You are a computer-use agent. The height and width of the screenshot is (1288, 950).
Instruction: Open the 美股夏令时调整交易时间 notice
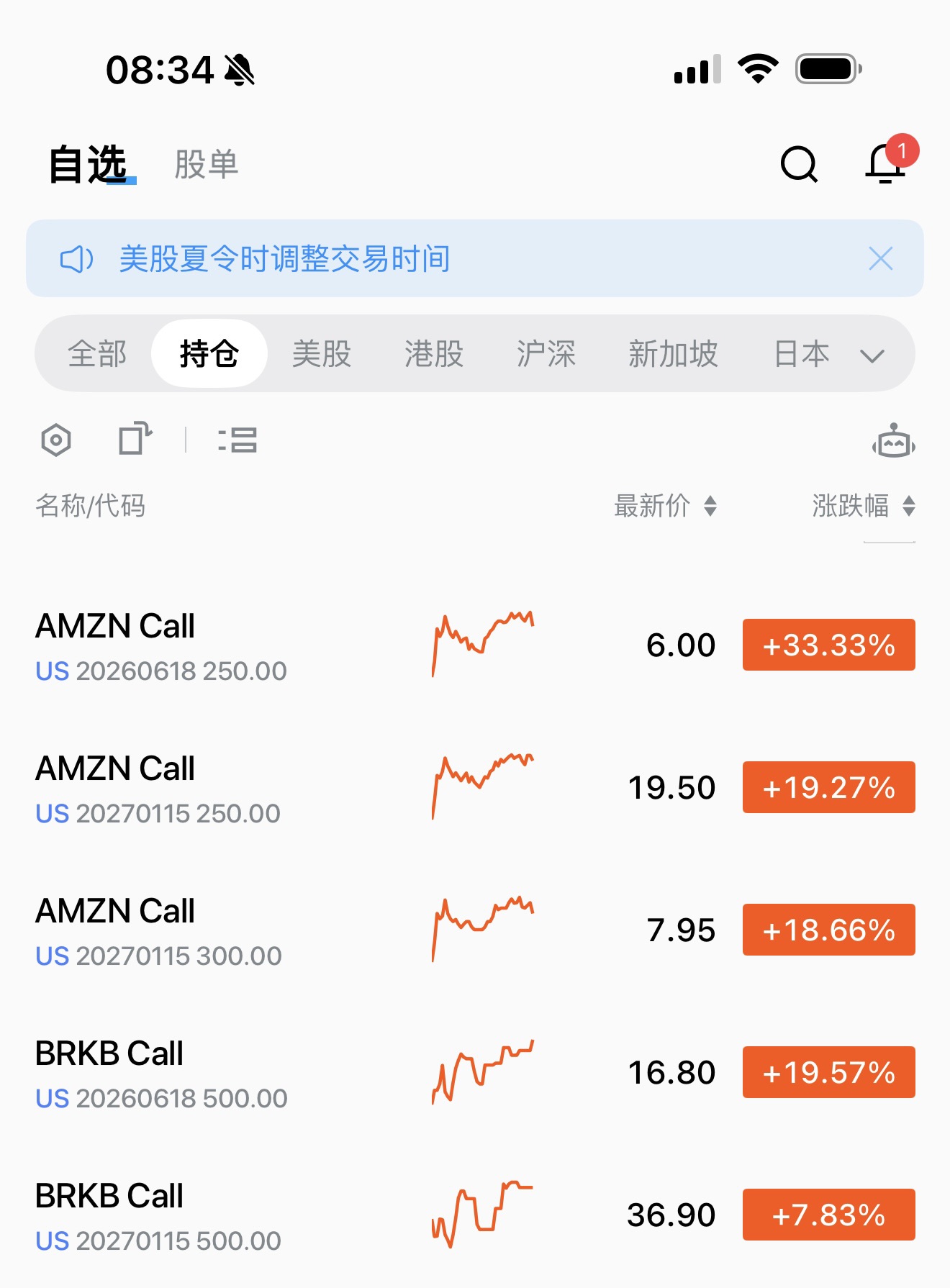[x=285, y=258]
